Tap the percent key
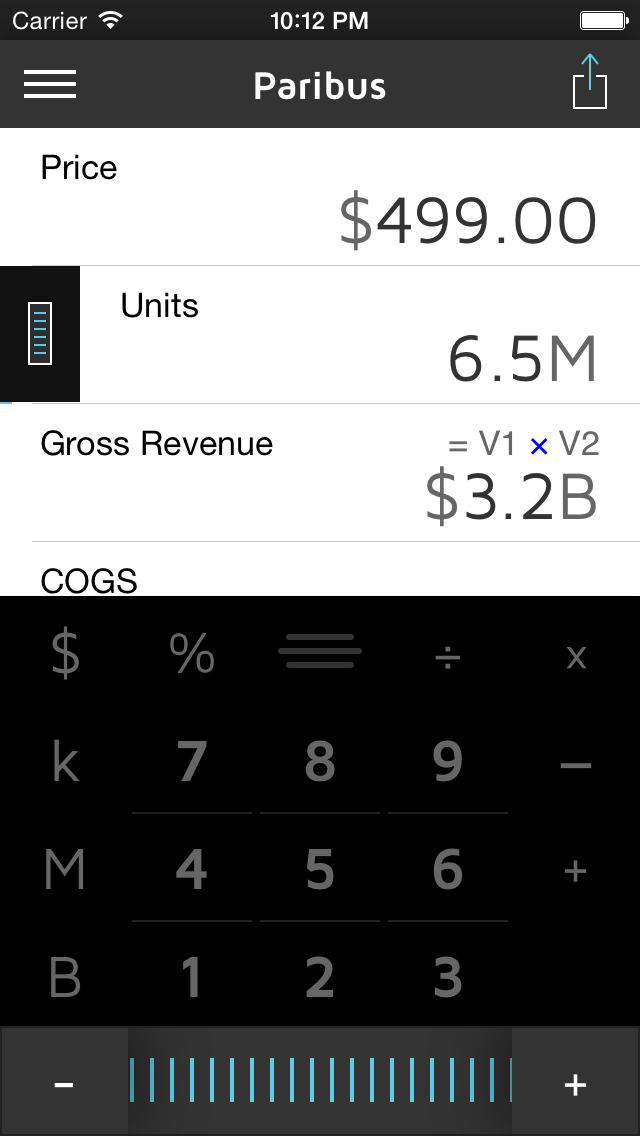This screenshot has height=1136, width=640. tap(192, 654)
